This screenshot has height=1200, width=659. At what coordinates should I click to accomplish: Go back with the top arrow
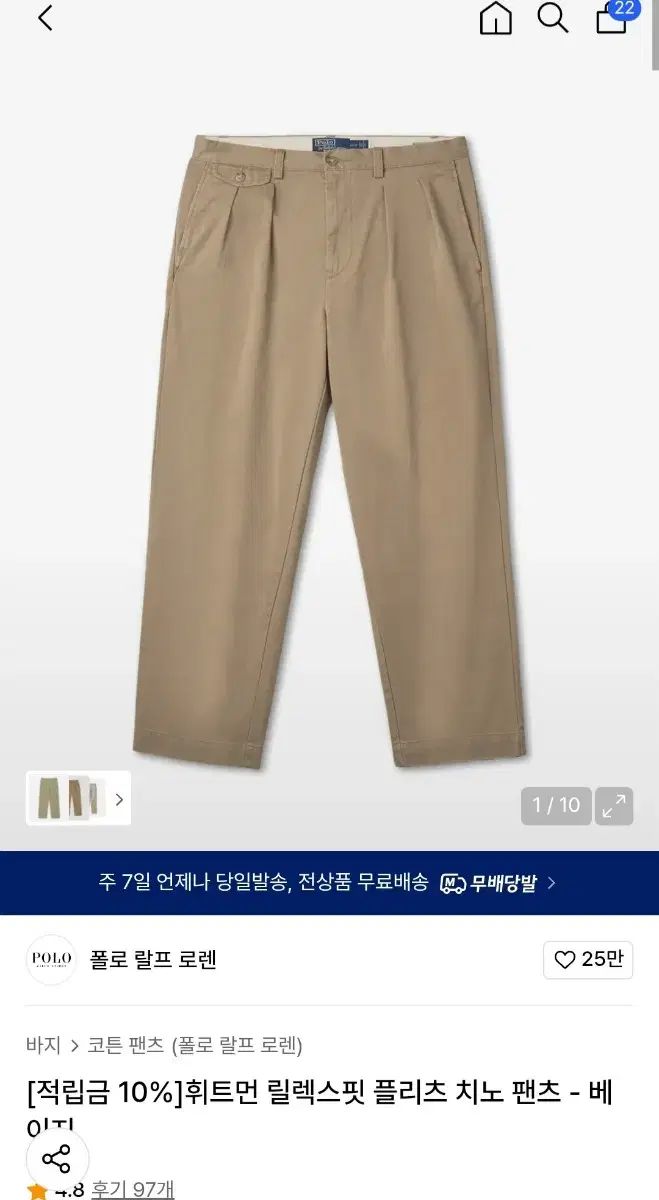pos(45,18)
